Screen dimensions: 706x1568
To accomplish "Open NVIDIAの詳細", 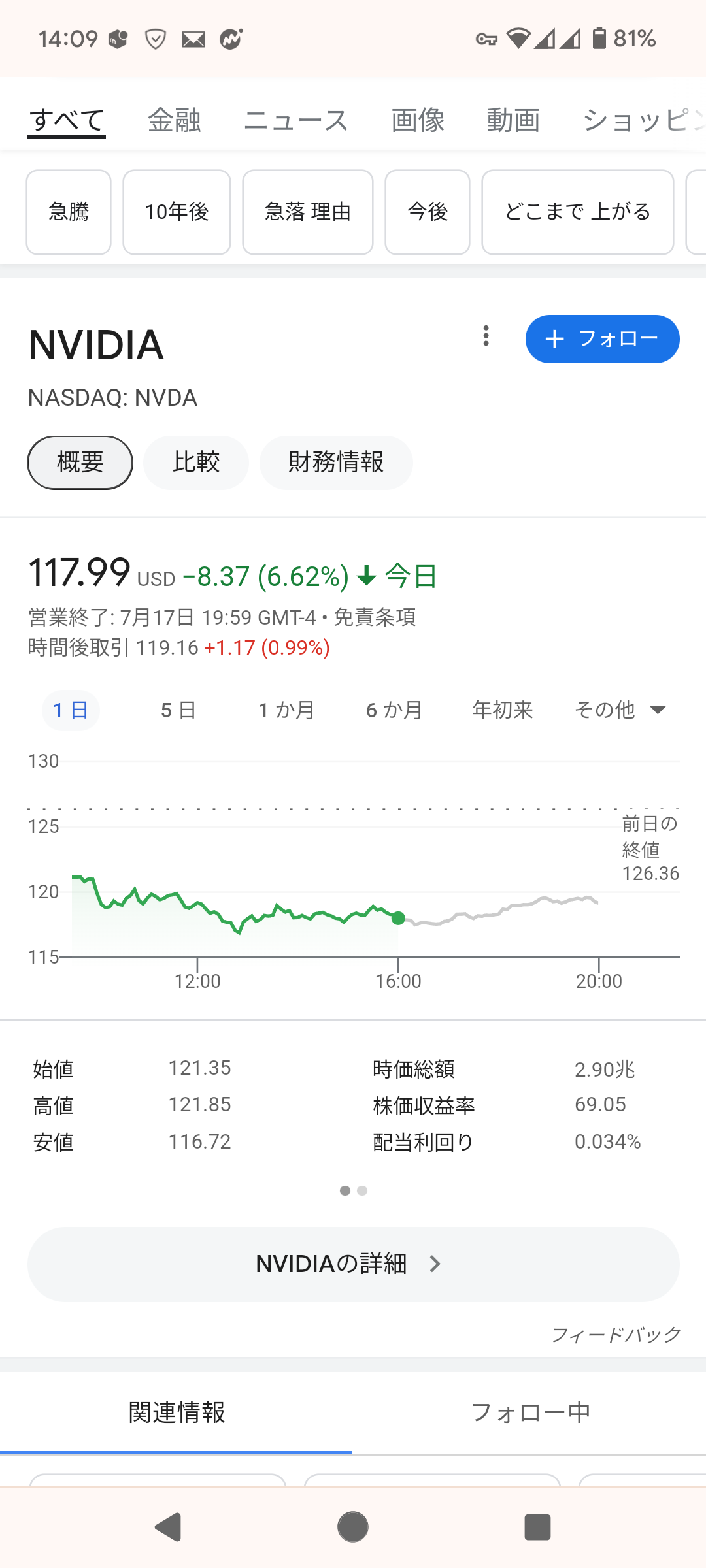I will tap(353, 1264).
